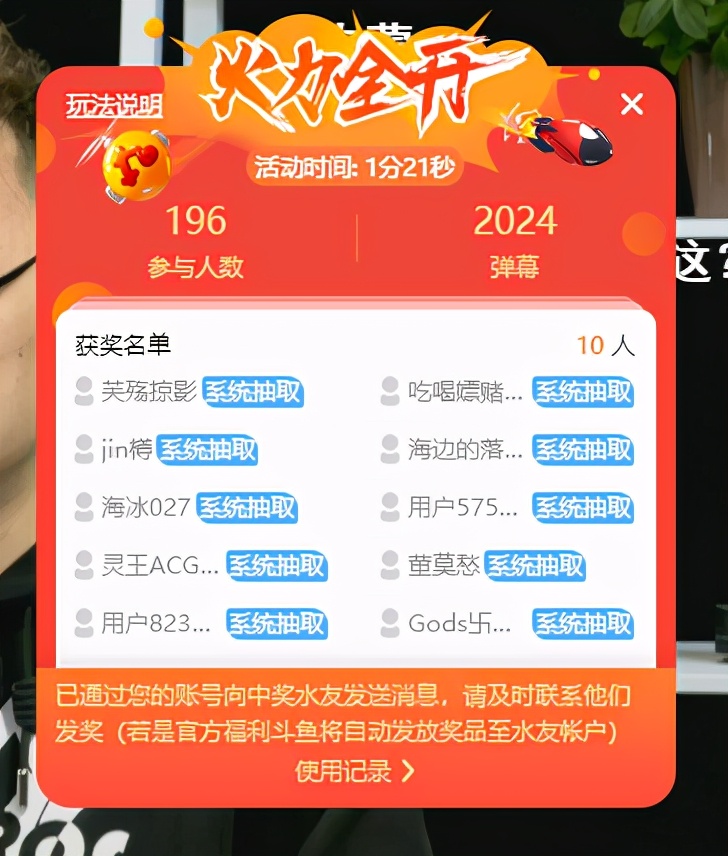Close the 火力全开 popup

[x=632, y=104]
